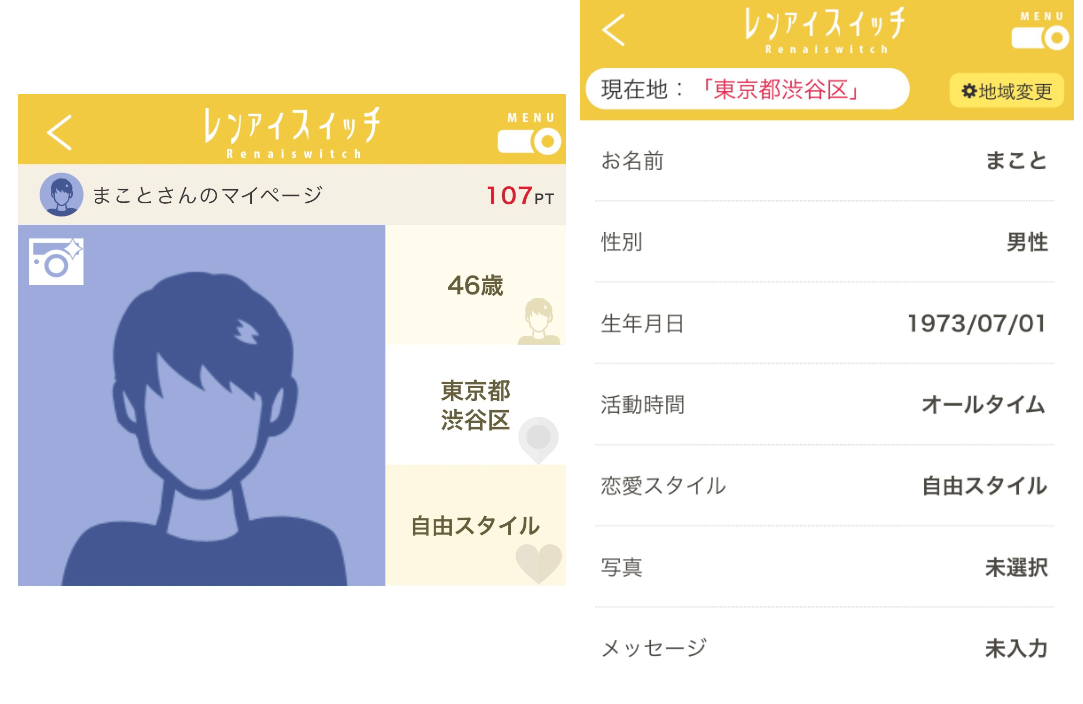Open the 性別 row

pyautogui.click(x=824, y=242)
